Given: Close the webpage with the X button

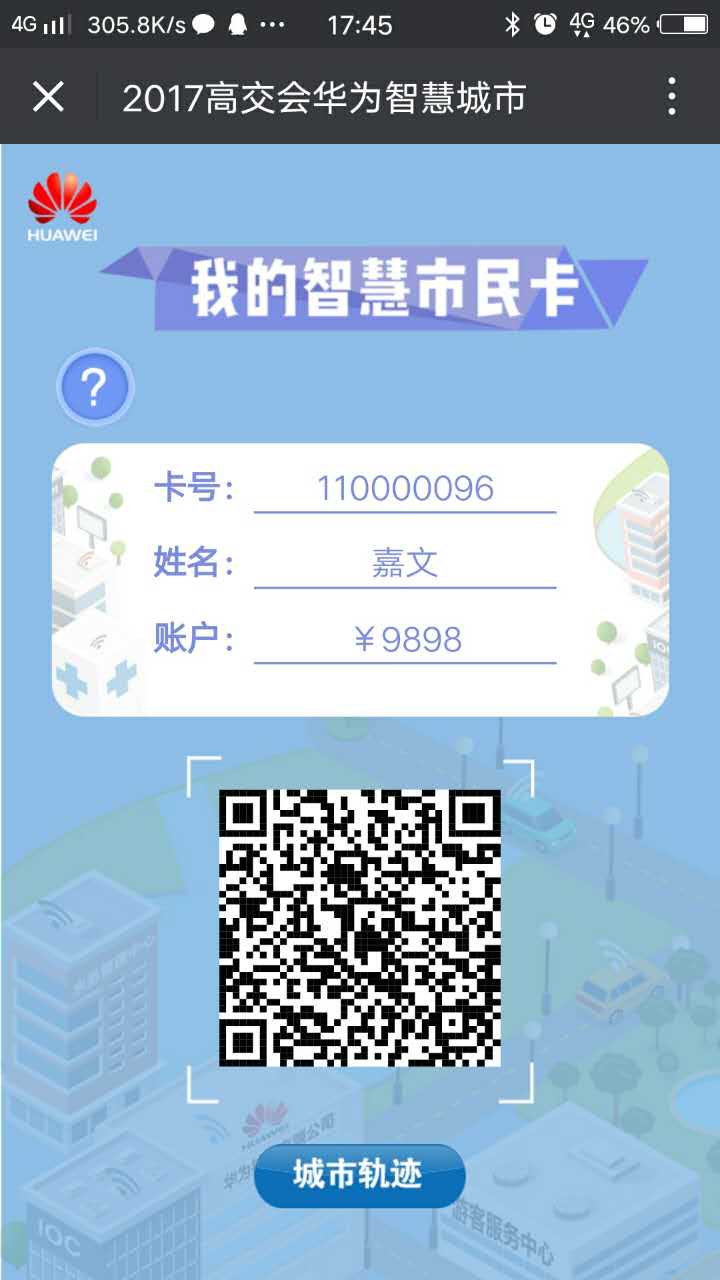Looking at the screenshot, I should point(47,96).
